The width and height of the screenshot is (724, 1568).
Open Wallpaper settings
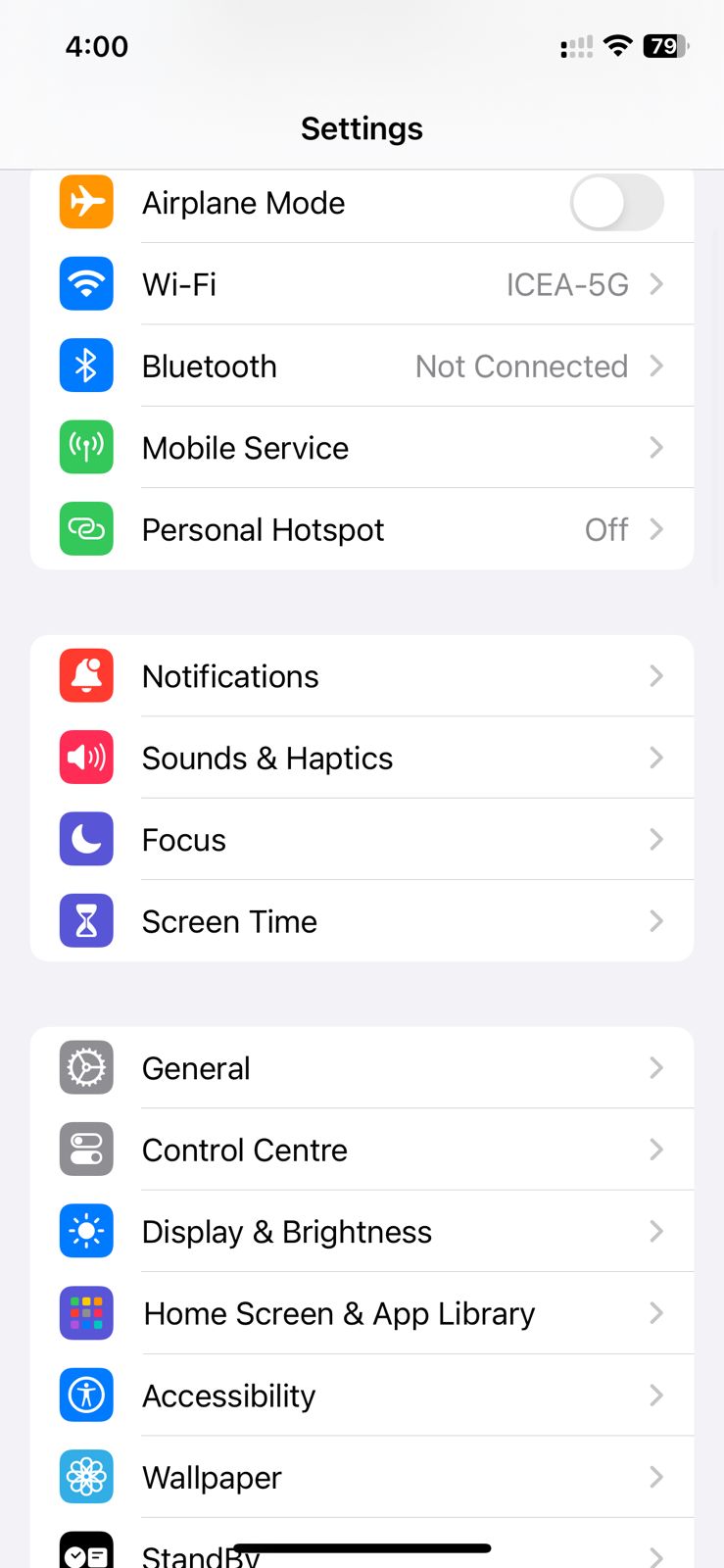click(x=362, y=1478)
